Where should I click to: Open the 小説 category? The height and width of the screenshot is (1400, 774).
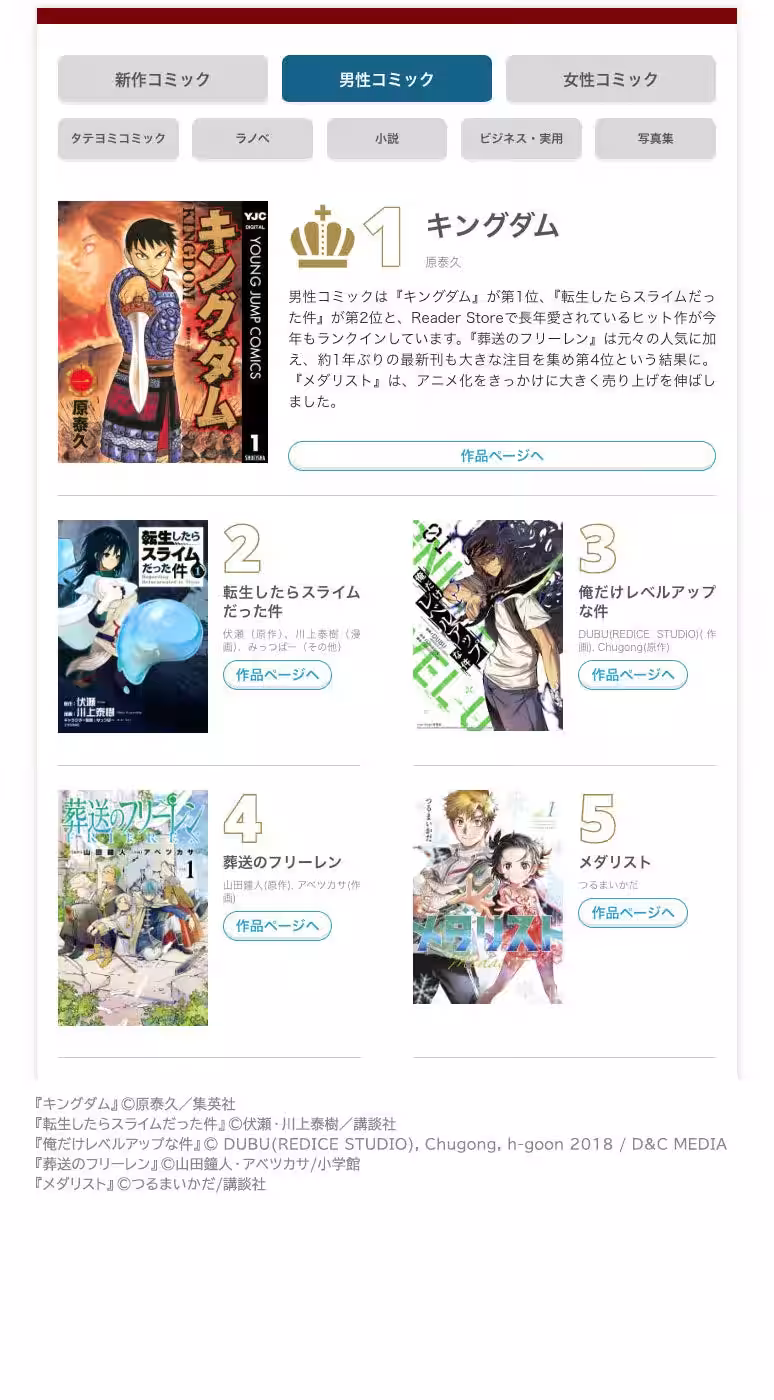click(387, 139)
